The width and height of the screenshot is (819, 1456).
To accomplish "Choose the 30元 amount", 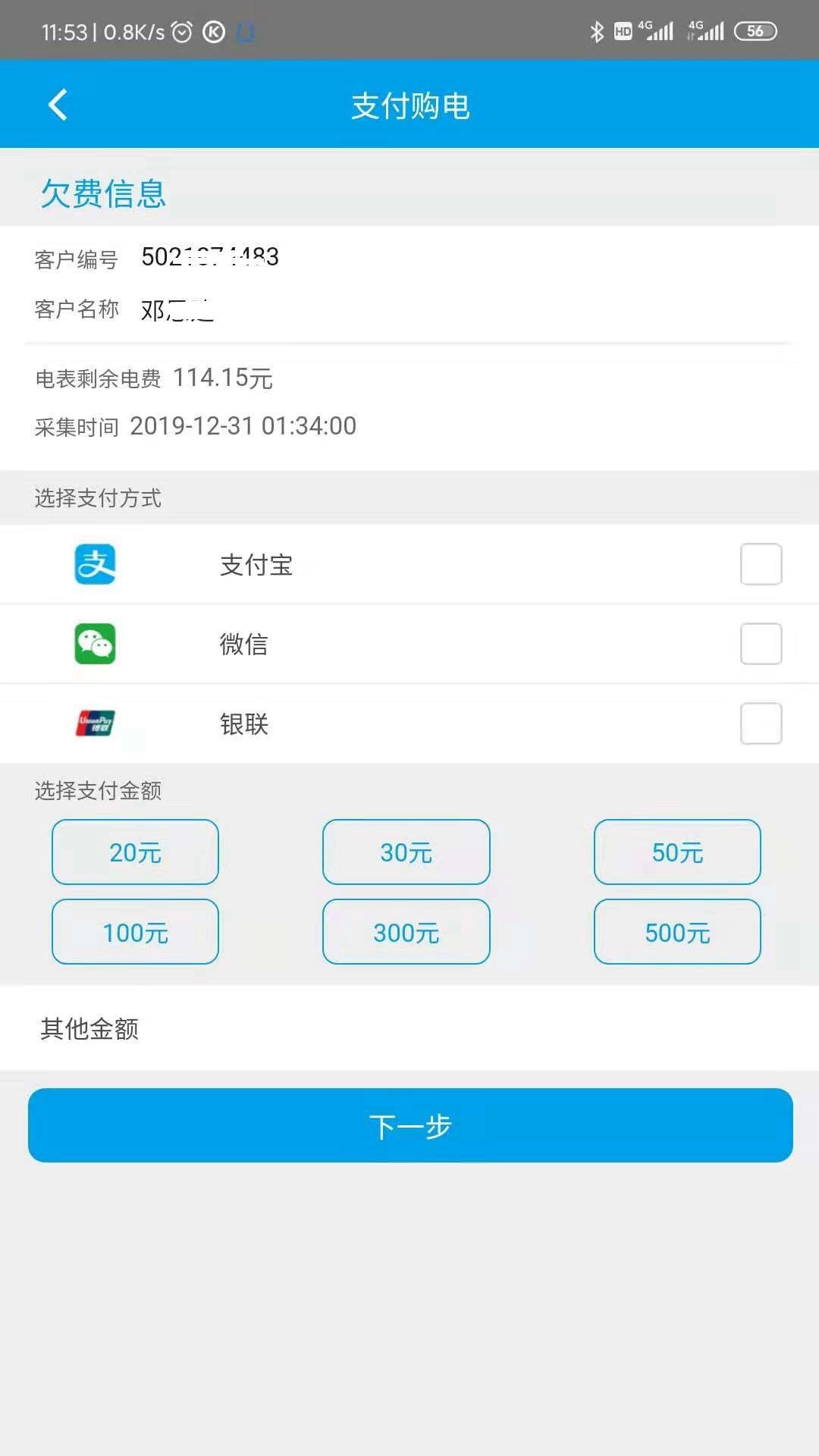I will (x=406, y=852).
